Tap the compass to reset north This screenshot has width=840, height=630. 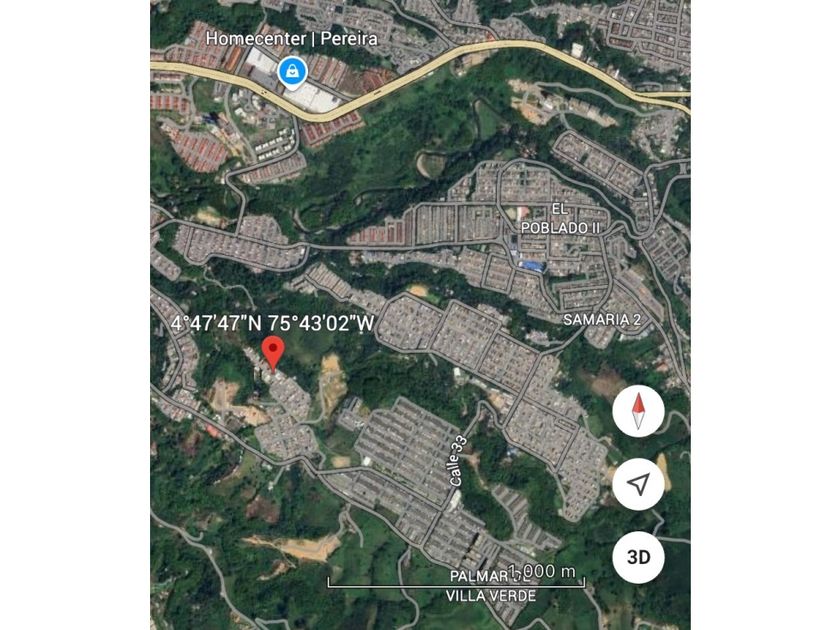tap(638, 412)
